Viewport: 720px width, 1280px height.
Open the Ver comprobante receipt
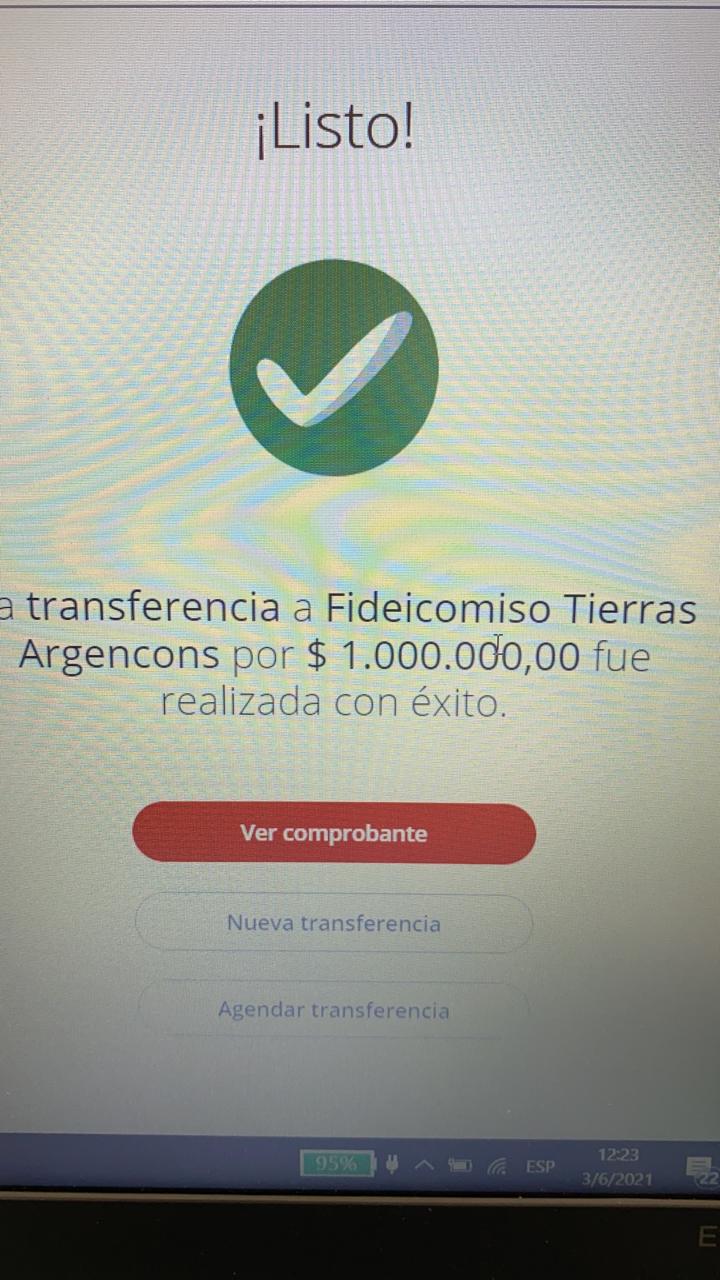click(334, 833)
